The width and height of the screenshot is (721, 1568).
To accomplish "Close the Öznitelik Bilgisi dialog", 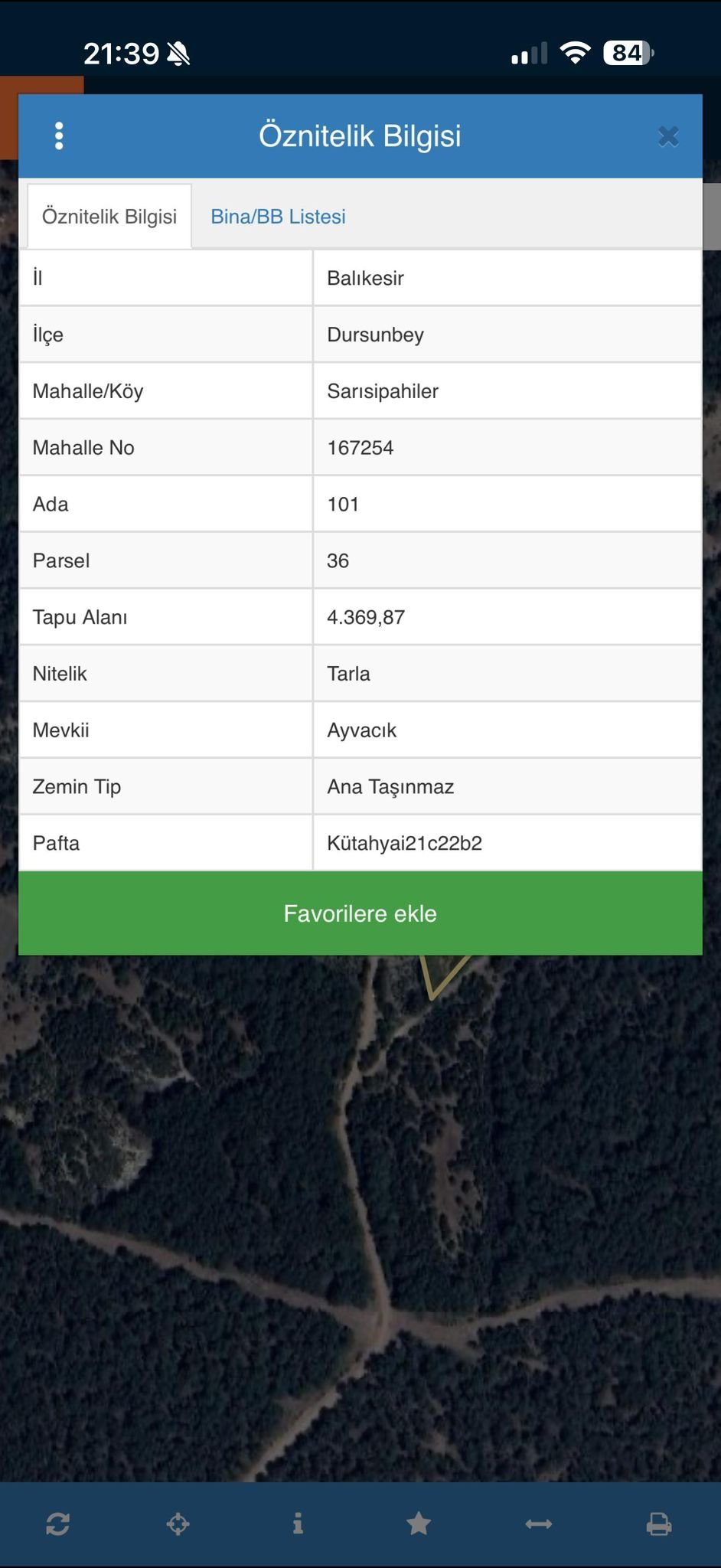I will pyautogui.click(x=668, y=137).
